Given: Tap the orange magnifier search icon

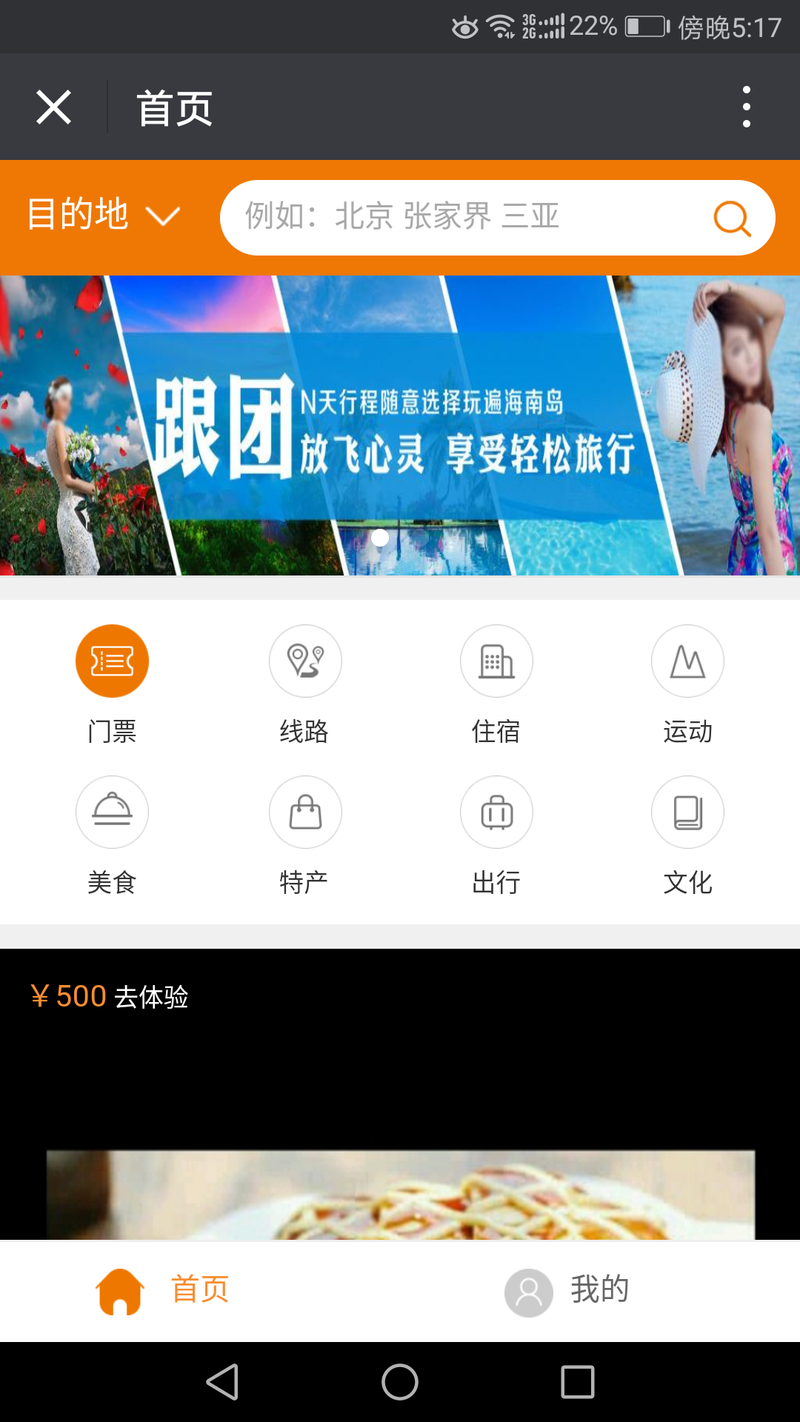Looking at the screenshot, I should (731, 218).
